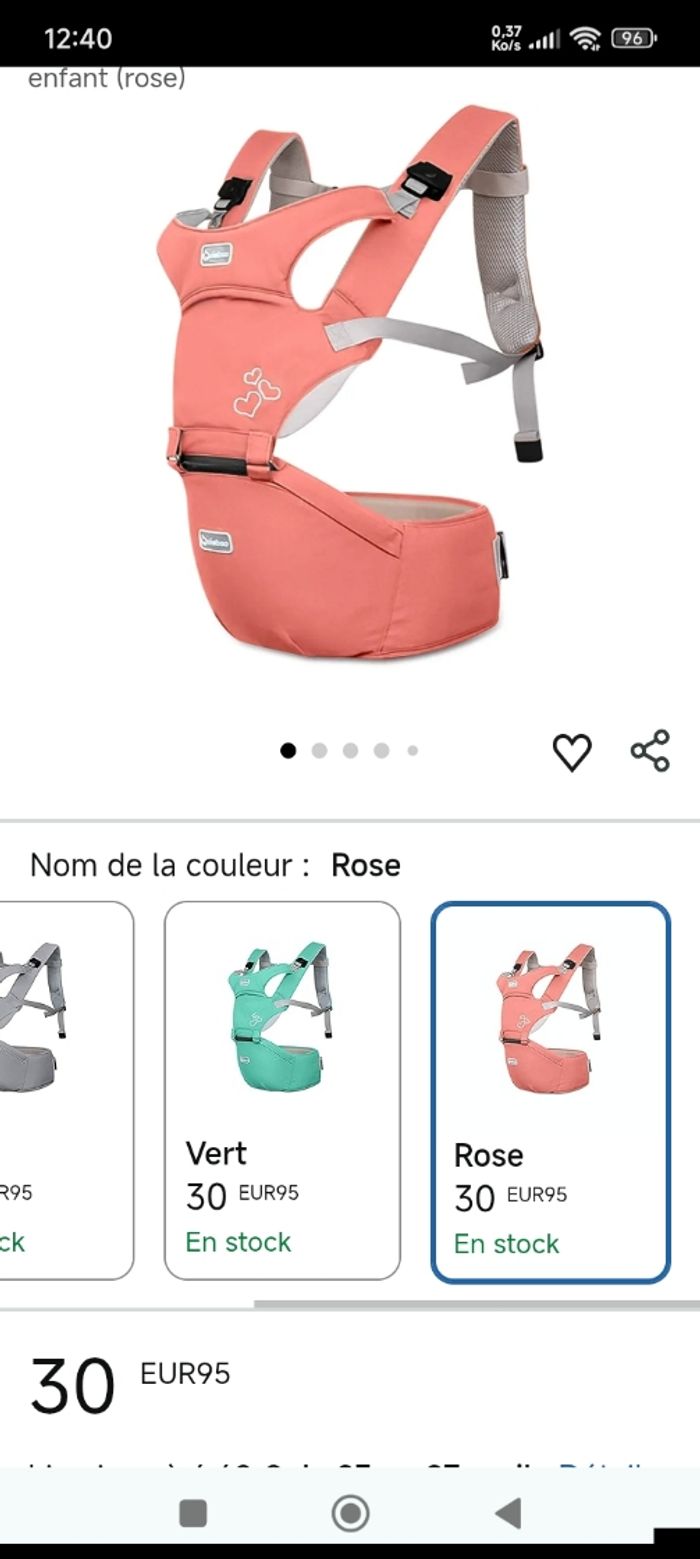
Task: Add this baby carrier to the wish list
Action: [x=572, y=752]
